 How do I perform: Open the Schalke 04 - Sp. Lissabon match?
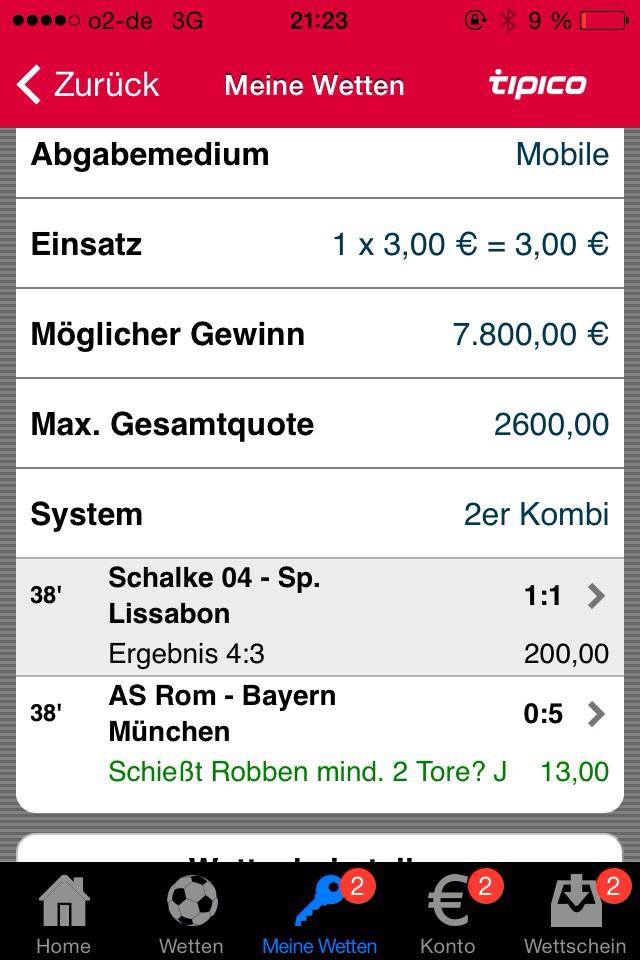(x=318, y=615)
